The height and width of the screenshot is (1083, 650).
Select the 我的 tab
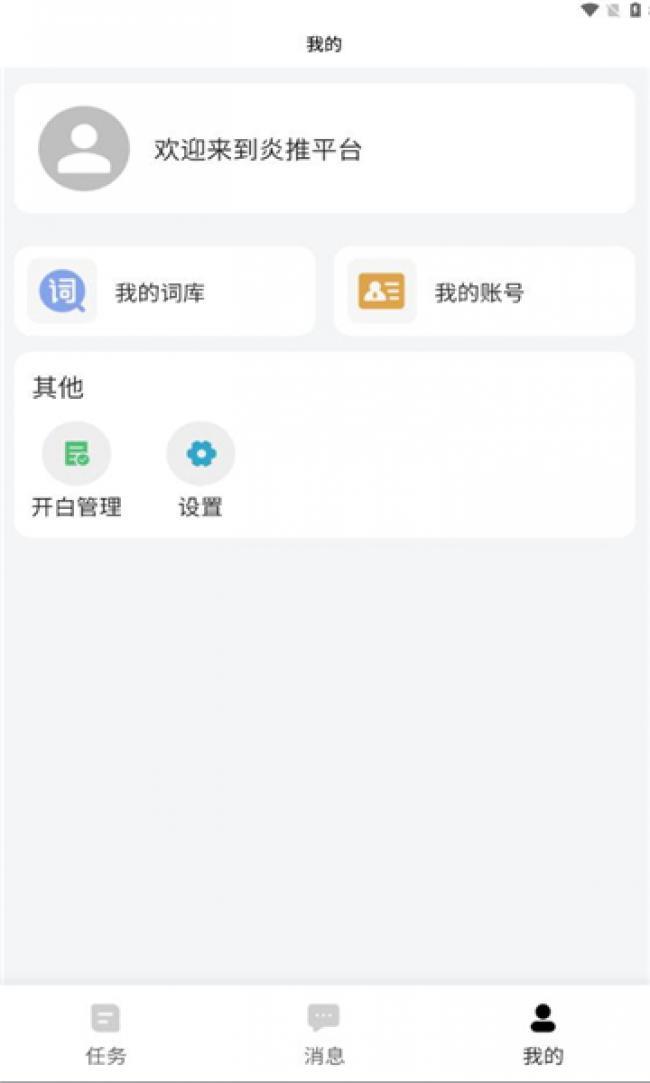pos(542,1033)
